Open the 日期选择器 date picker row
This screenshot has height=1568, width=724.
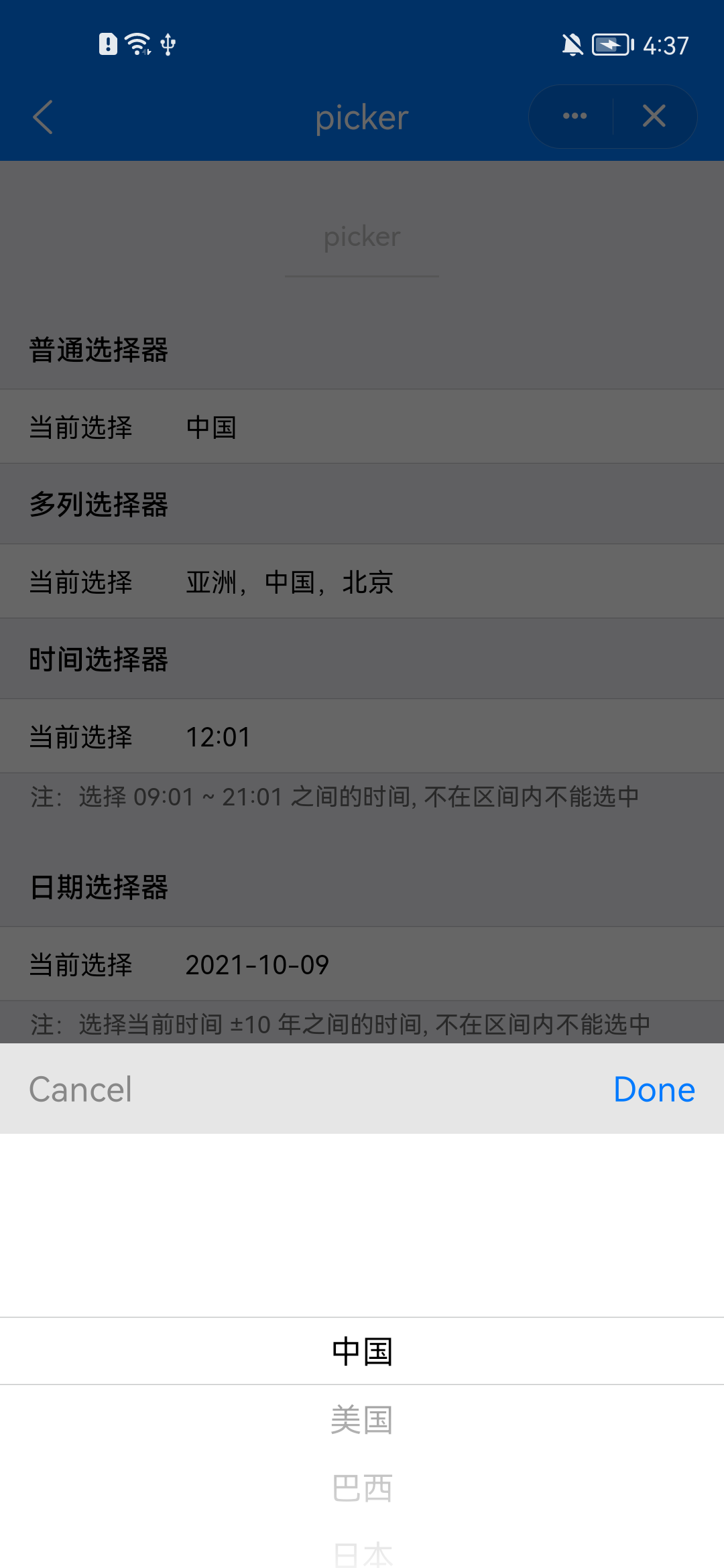(x=362, y=964)
